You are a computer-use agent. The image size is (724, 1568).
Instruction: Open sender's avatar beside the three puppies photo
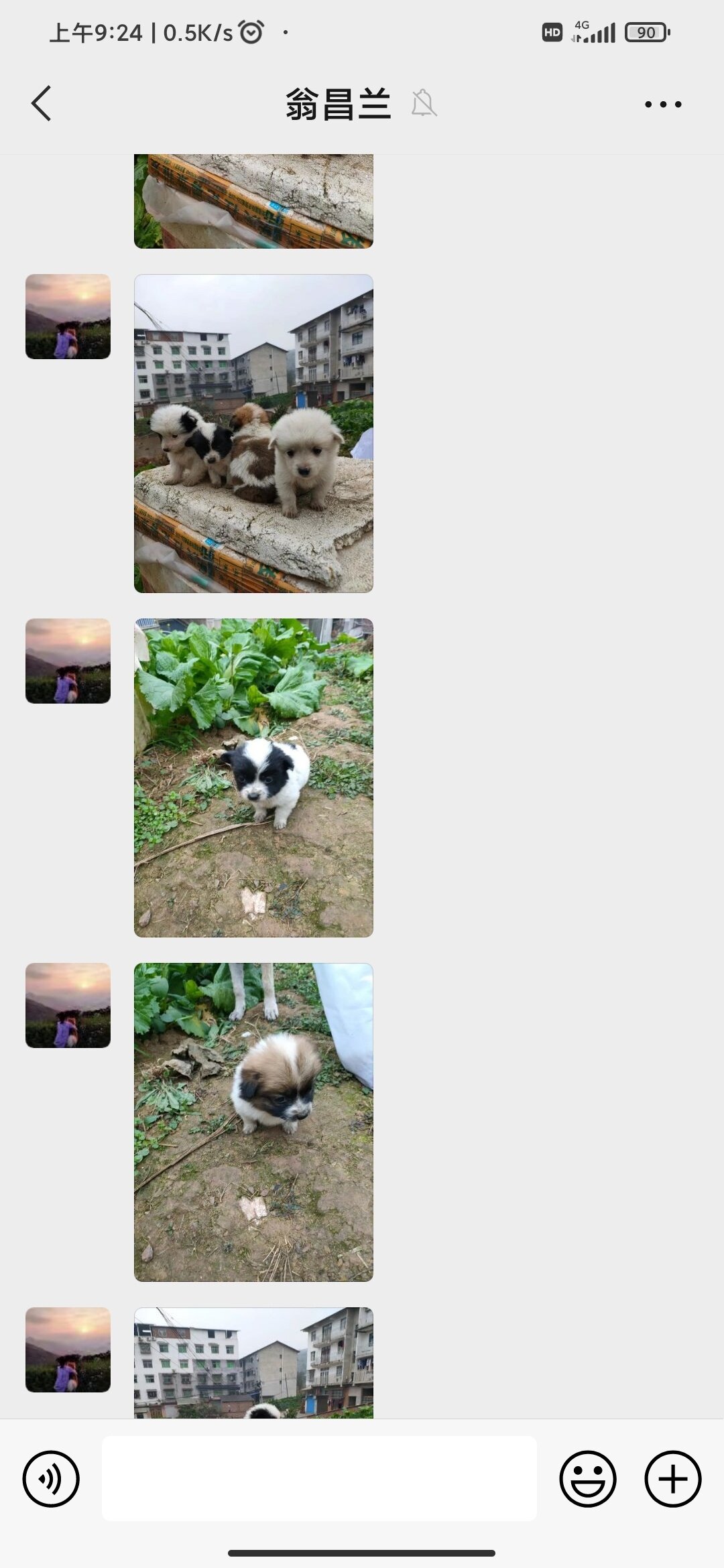pos(68,316)
